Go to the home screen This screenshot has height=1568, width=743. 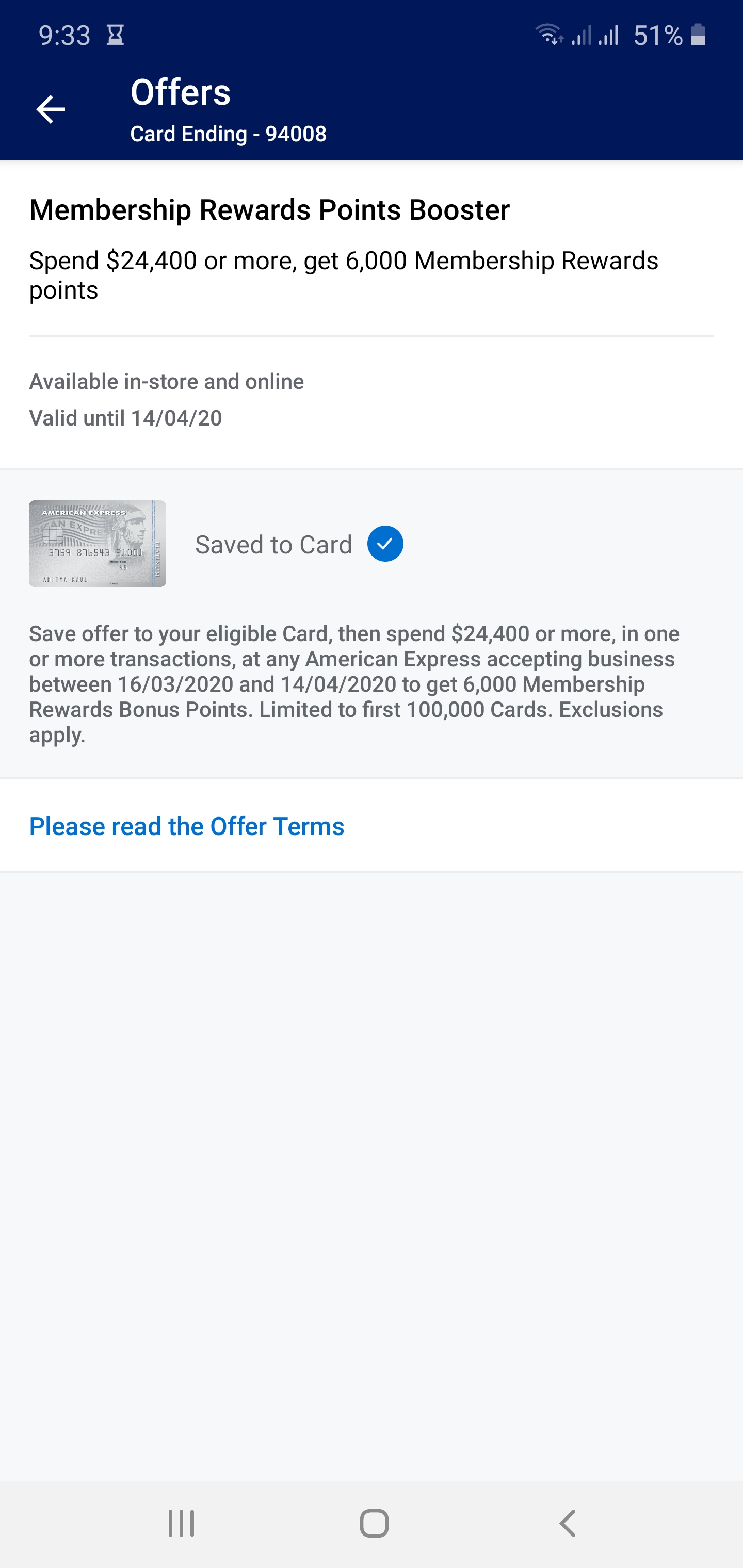[374, 1524]
